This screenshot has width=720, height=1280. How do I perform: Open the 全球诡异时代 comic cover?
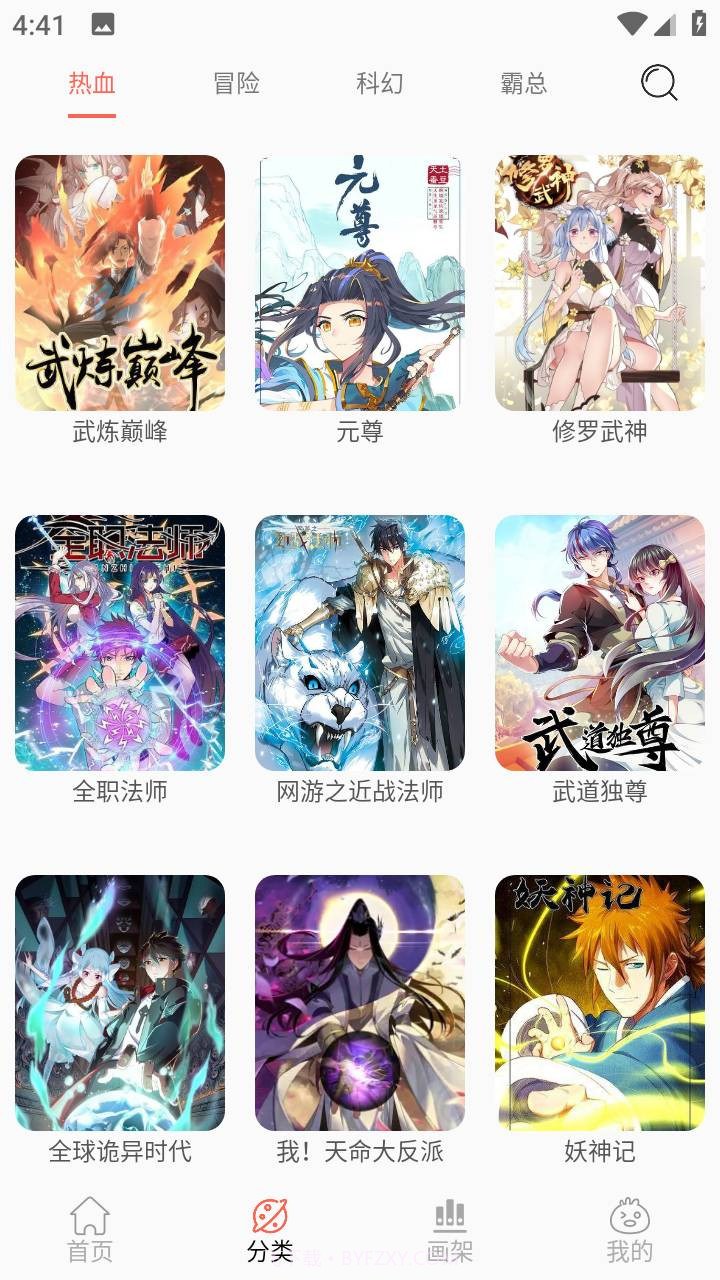pos(119,1003)
